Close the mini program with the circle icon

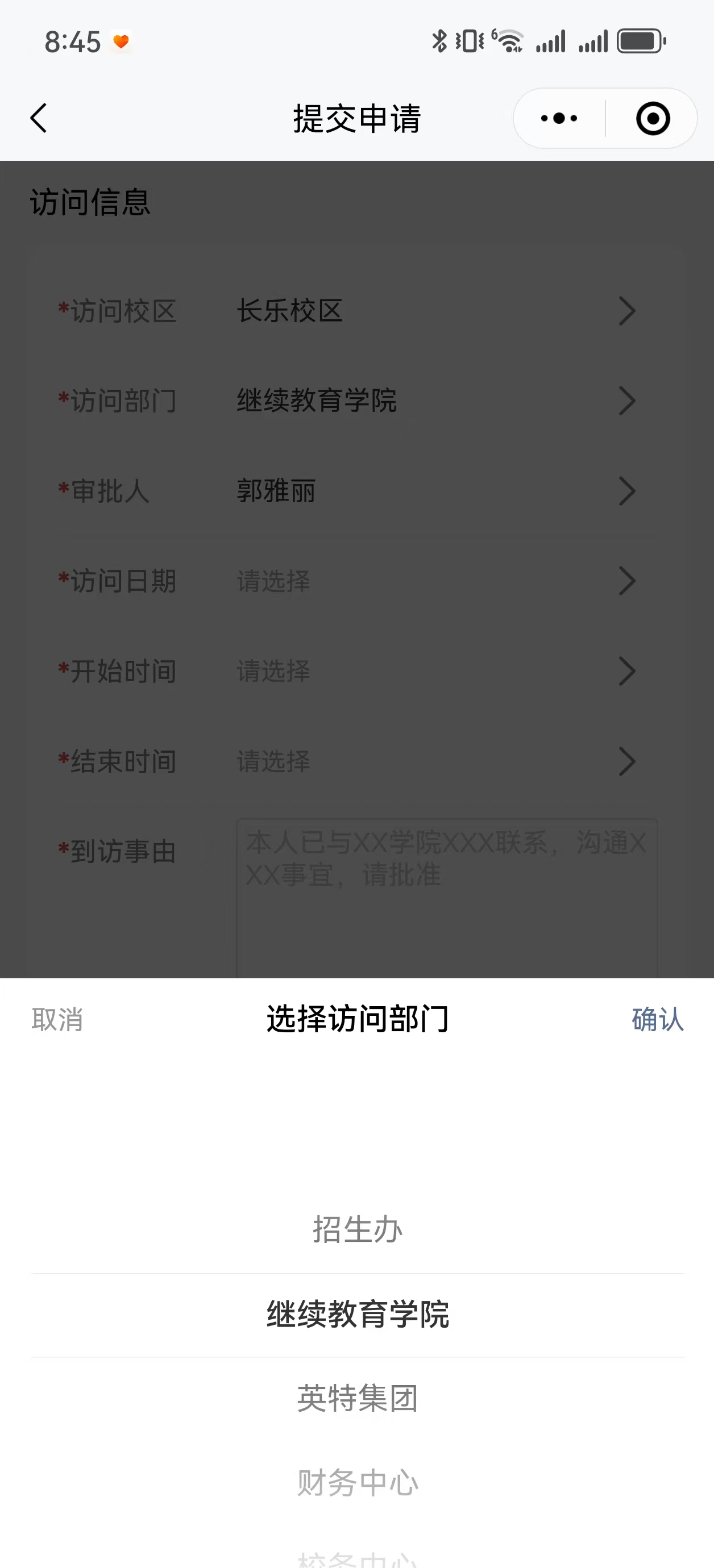653,118
